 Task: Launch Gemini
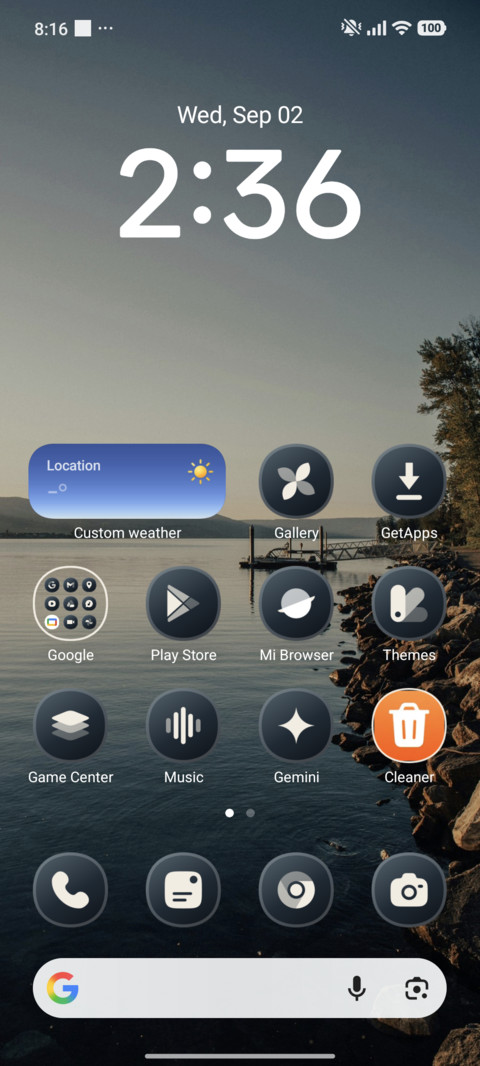tap(296, 725)
